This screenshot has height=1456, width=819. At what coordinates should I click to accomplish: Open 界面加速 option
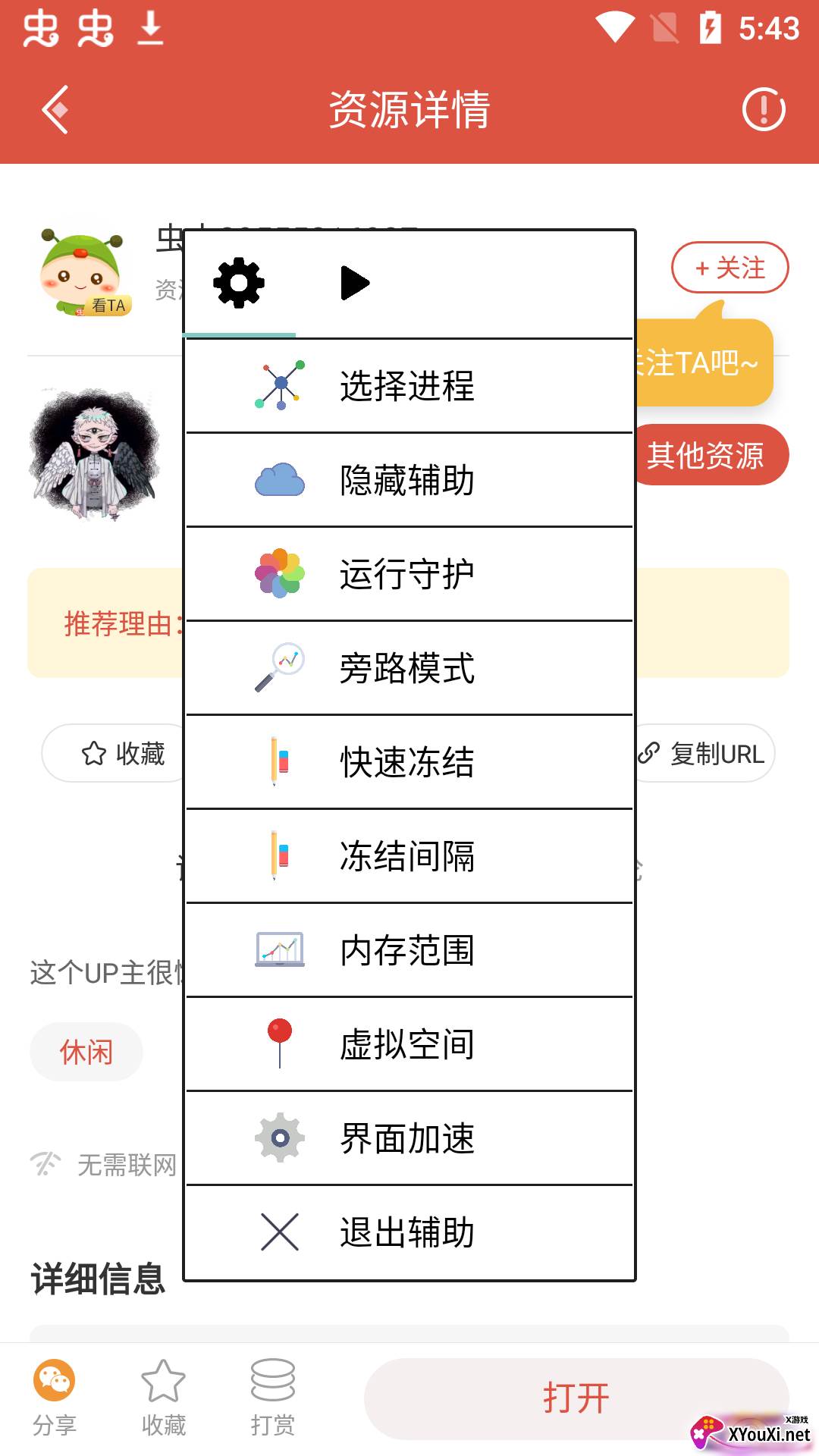(x=408, y=1138)
